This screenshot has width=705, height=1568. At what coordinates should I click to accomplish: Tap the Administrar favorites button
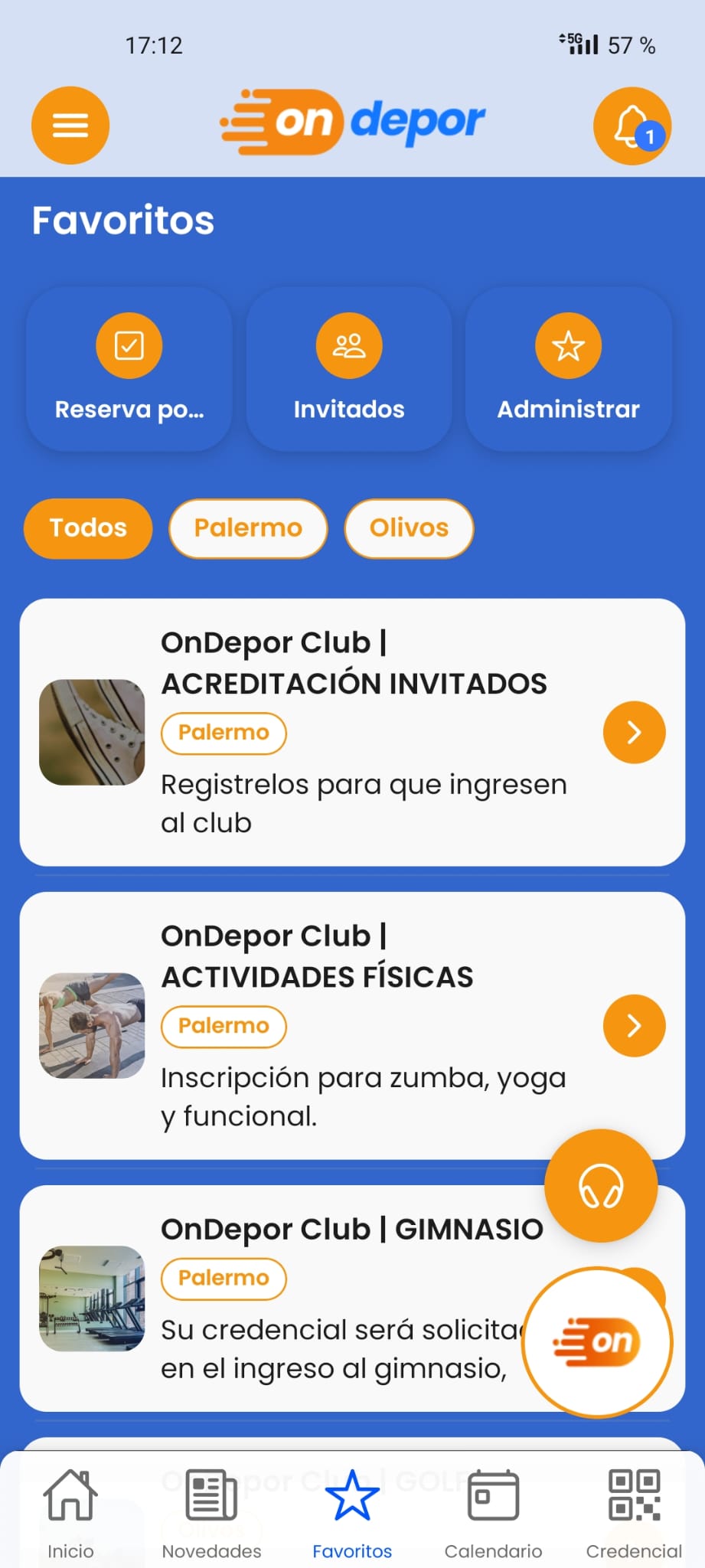(568, 369)
